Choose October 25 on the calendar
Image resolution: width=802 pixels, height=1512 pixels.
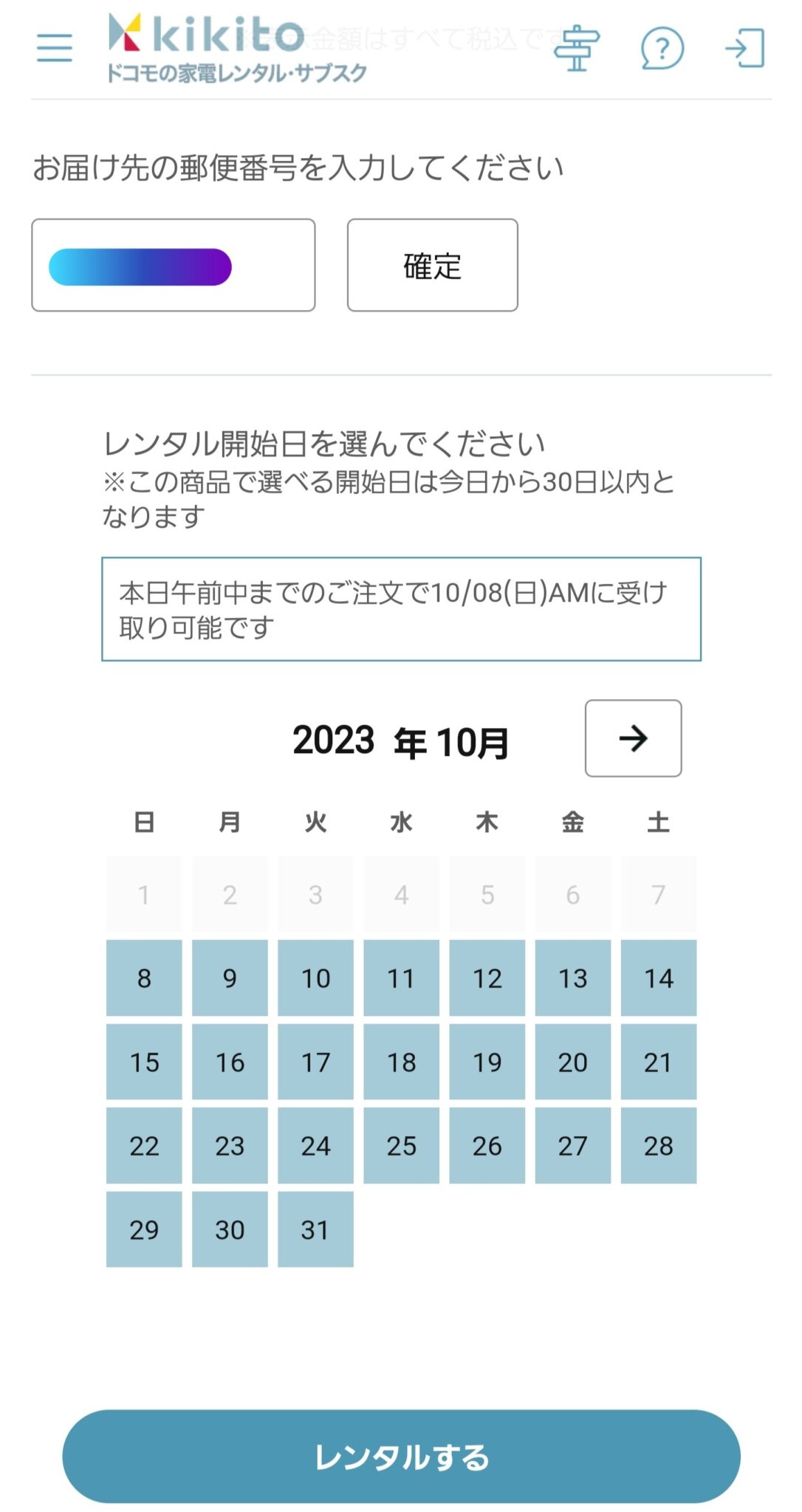[x=401, y=1146]
